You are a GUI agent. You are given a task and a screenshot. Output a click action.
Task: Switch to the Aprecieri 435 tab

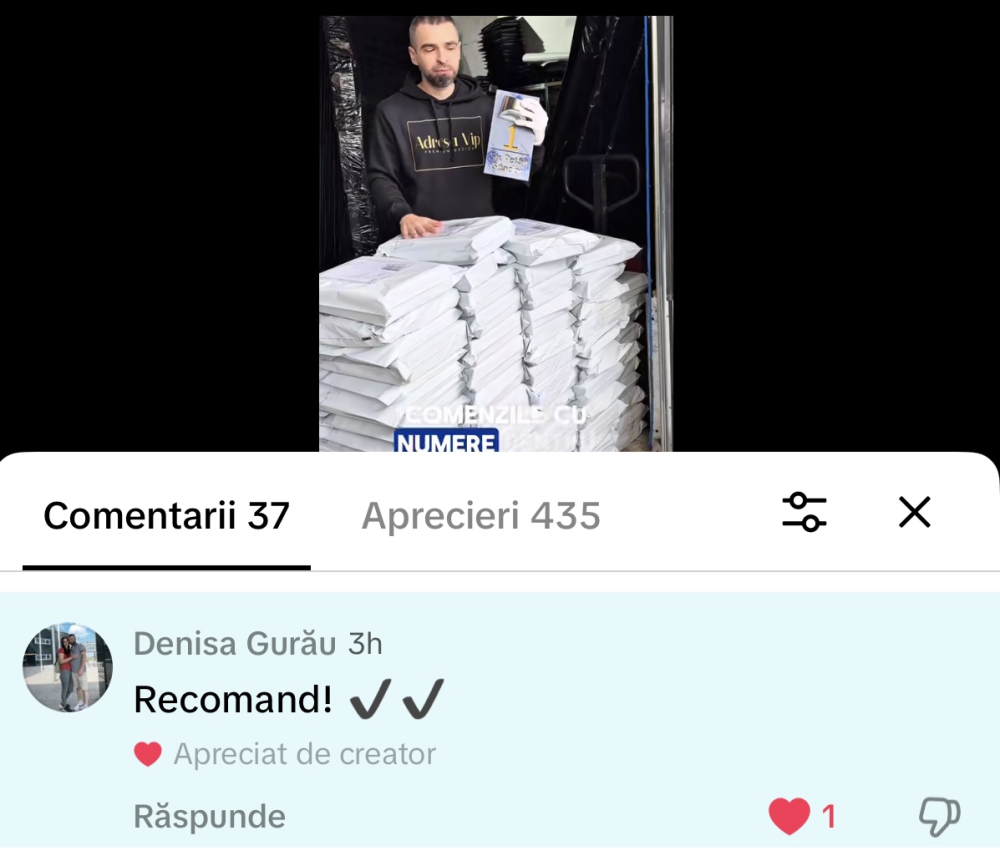point(480,516)
